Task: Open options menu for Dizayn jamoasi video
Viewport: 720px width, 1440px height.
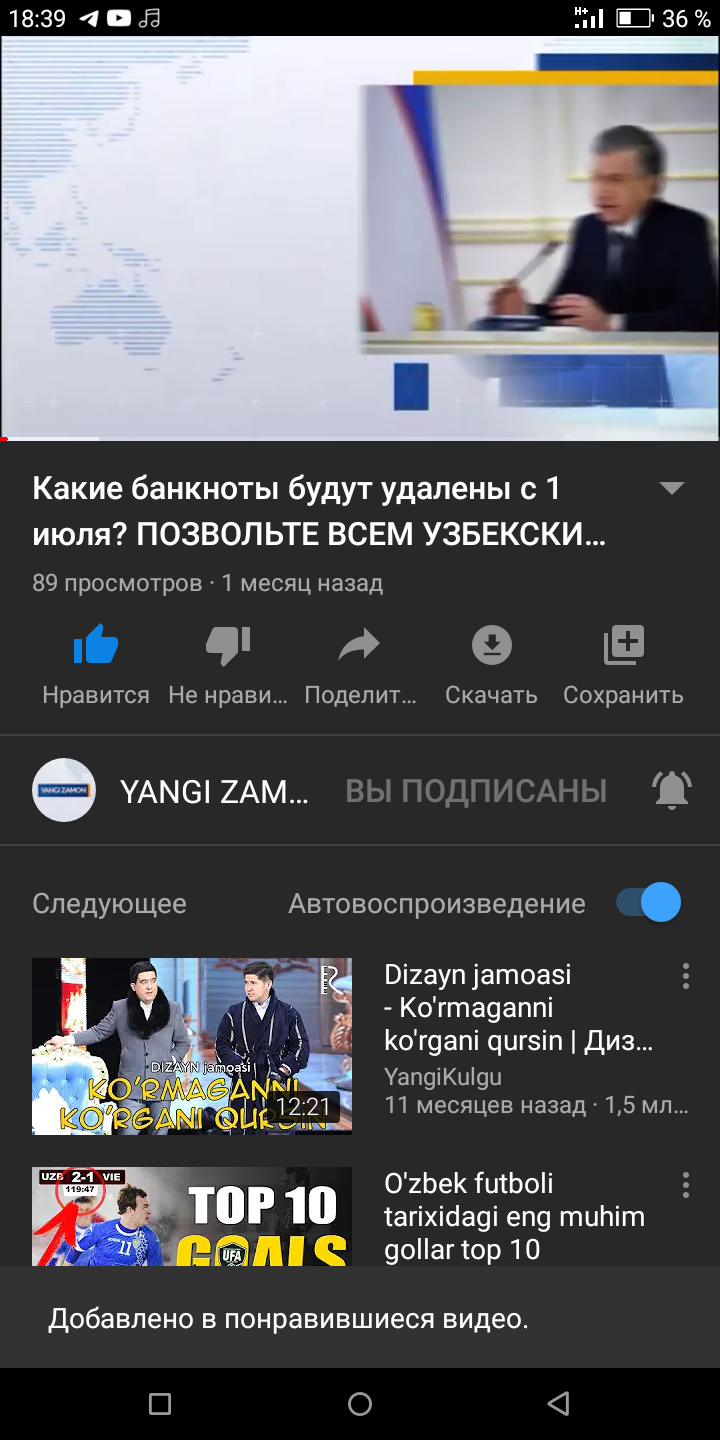Action: [685, 976]
